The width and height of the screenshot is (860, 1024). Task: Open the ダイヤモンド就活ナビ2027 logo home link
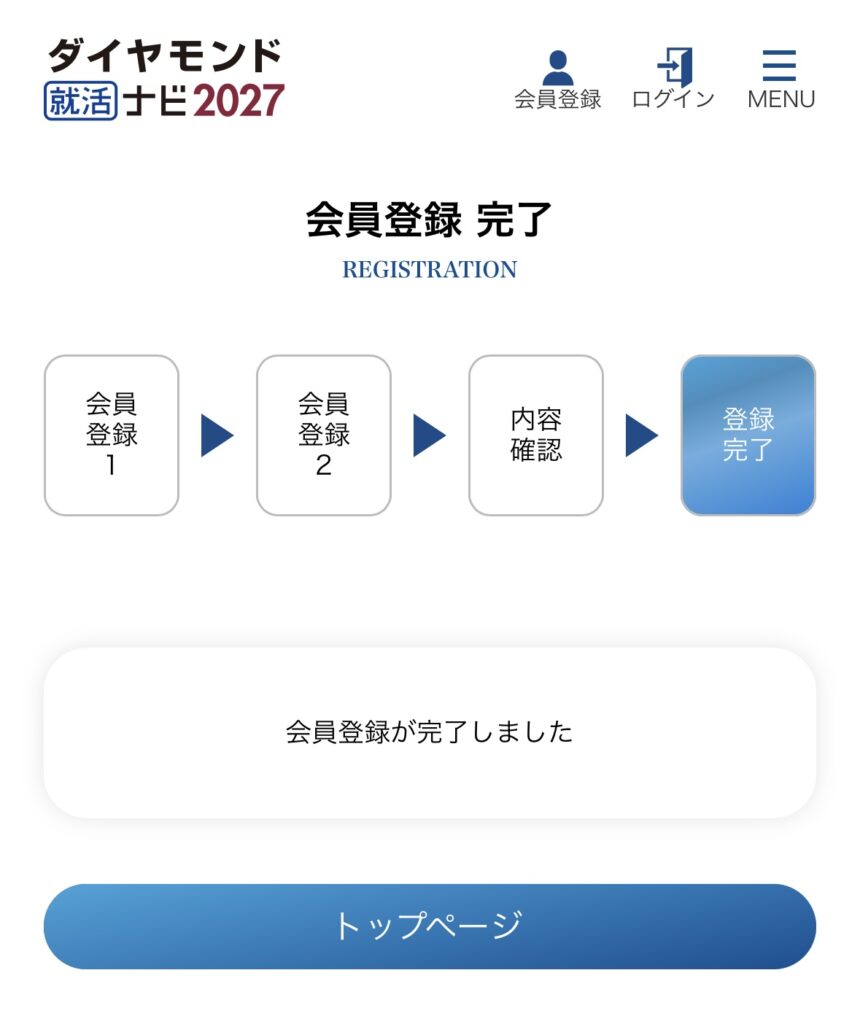165,78
